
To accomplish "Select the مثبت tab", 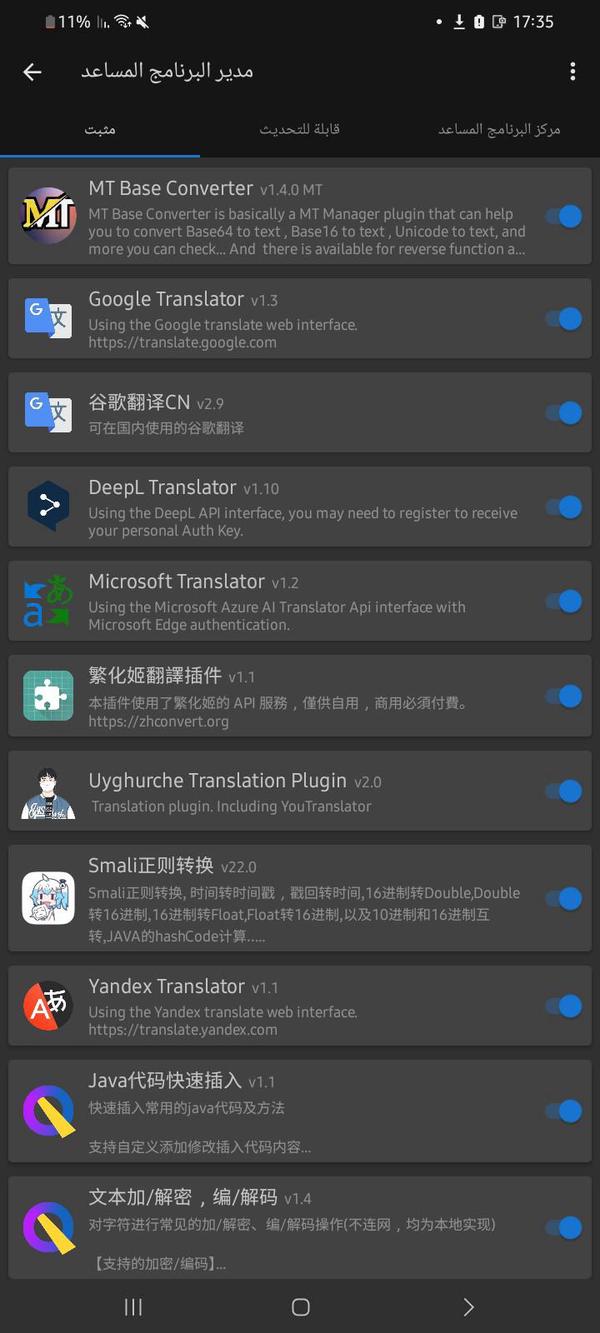I will point(100,129).
